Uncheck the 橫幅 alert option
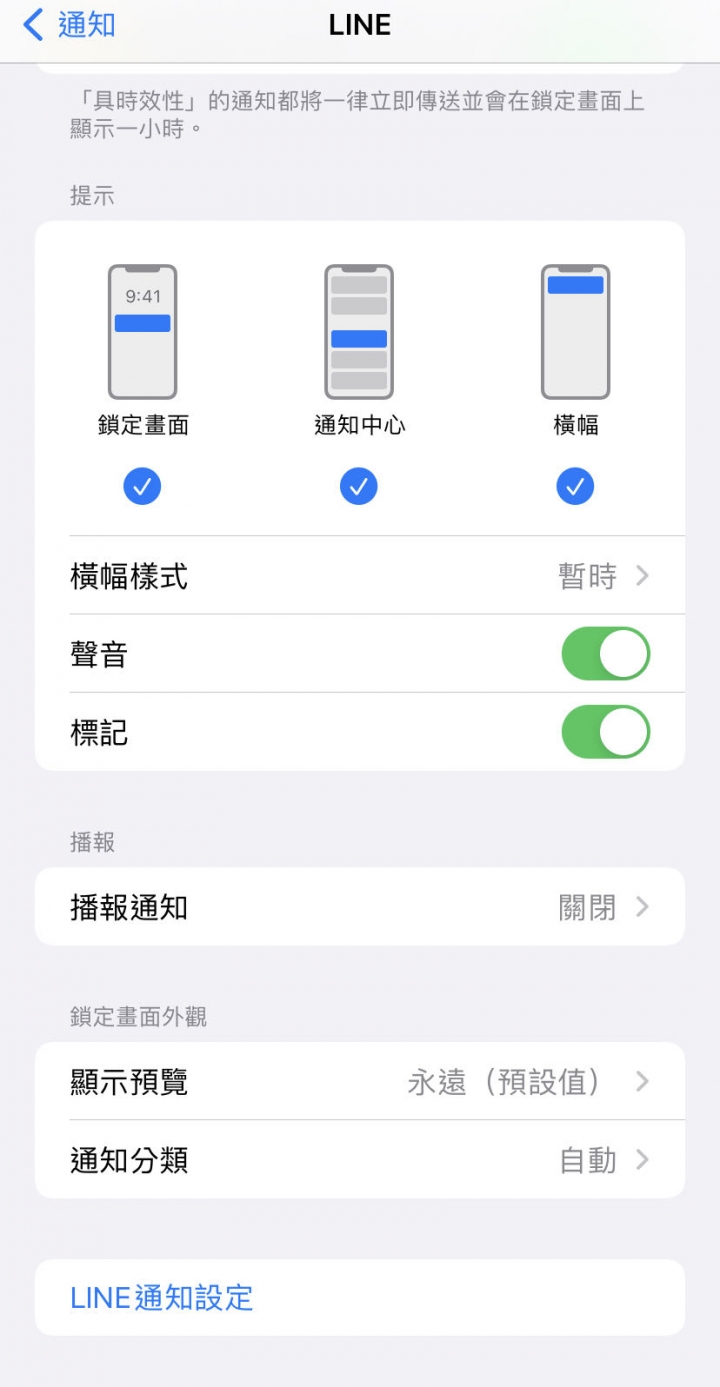 pos(575,487)
